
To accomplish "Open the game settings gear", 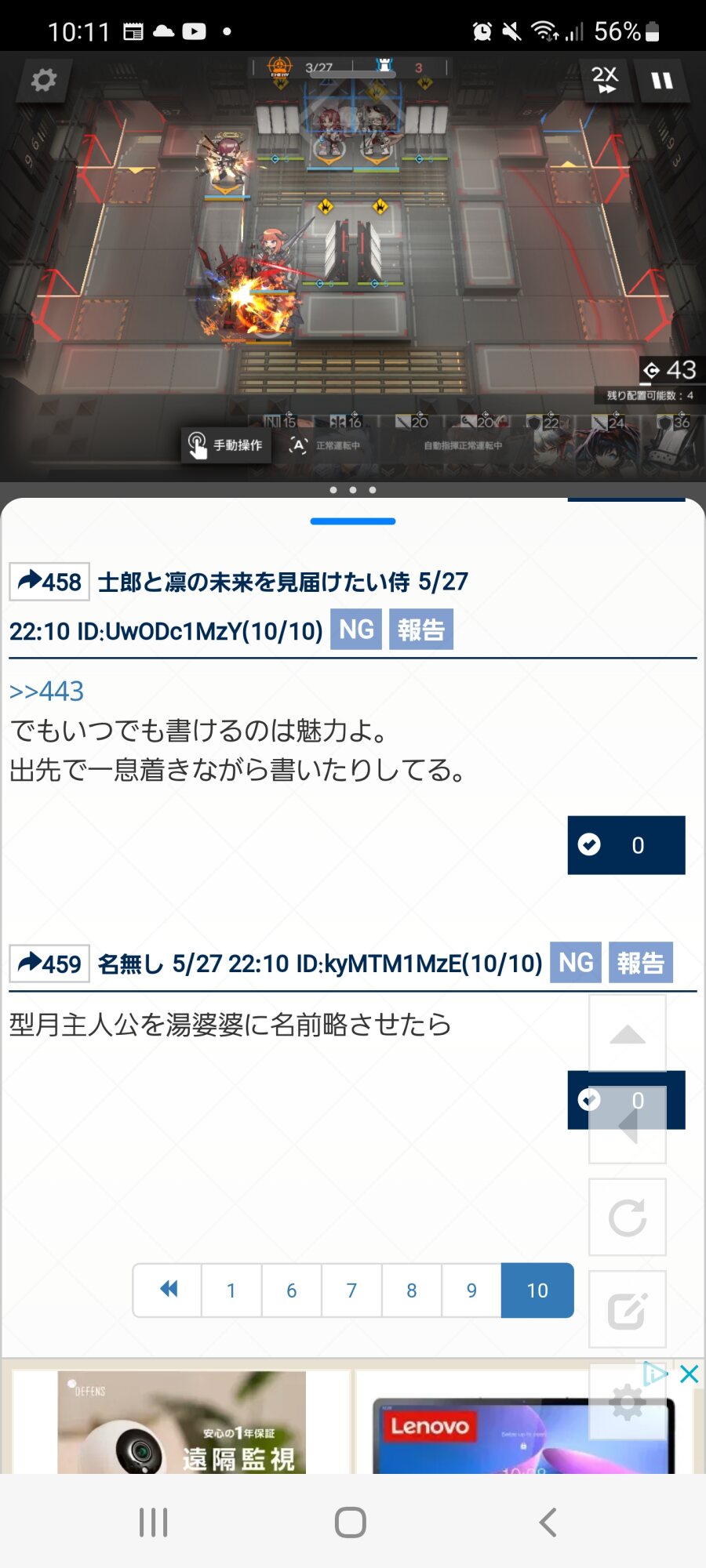I will pyautogui.click(x=44, y=80).
